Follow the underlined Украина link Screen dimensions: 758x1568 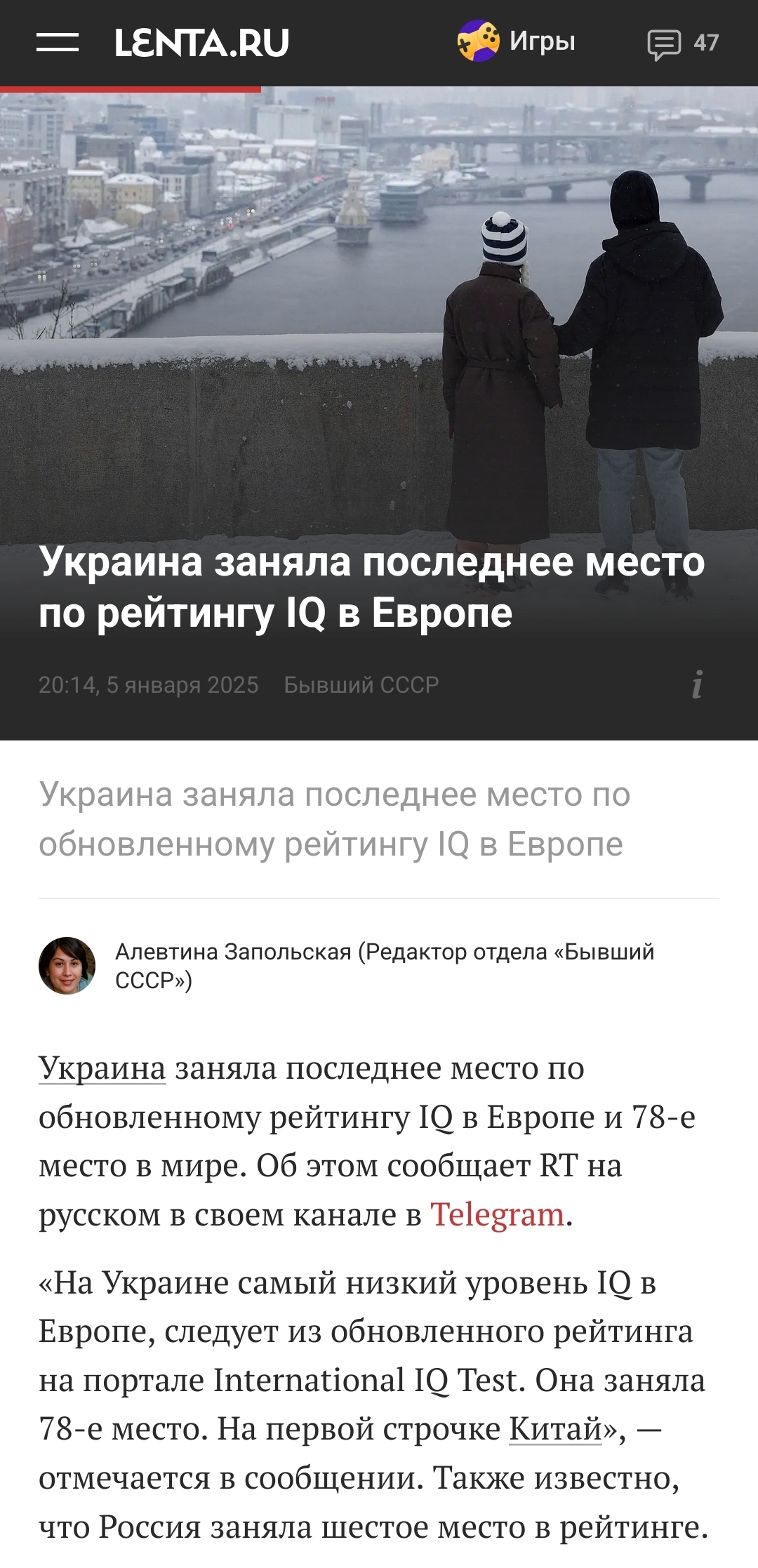[102, 1069]
